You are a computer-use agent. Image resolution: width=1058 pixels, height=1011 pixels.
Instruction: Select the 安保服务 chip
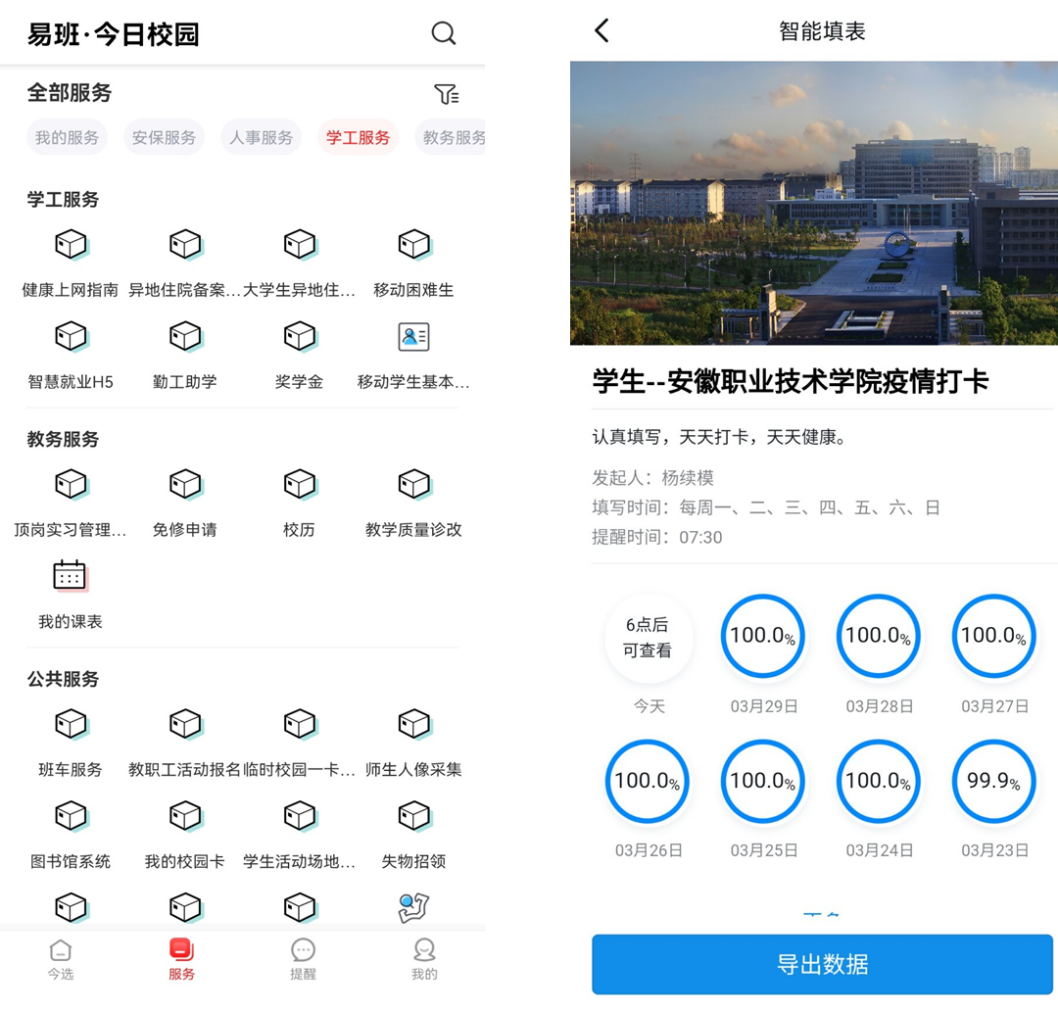164,138
